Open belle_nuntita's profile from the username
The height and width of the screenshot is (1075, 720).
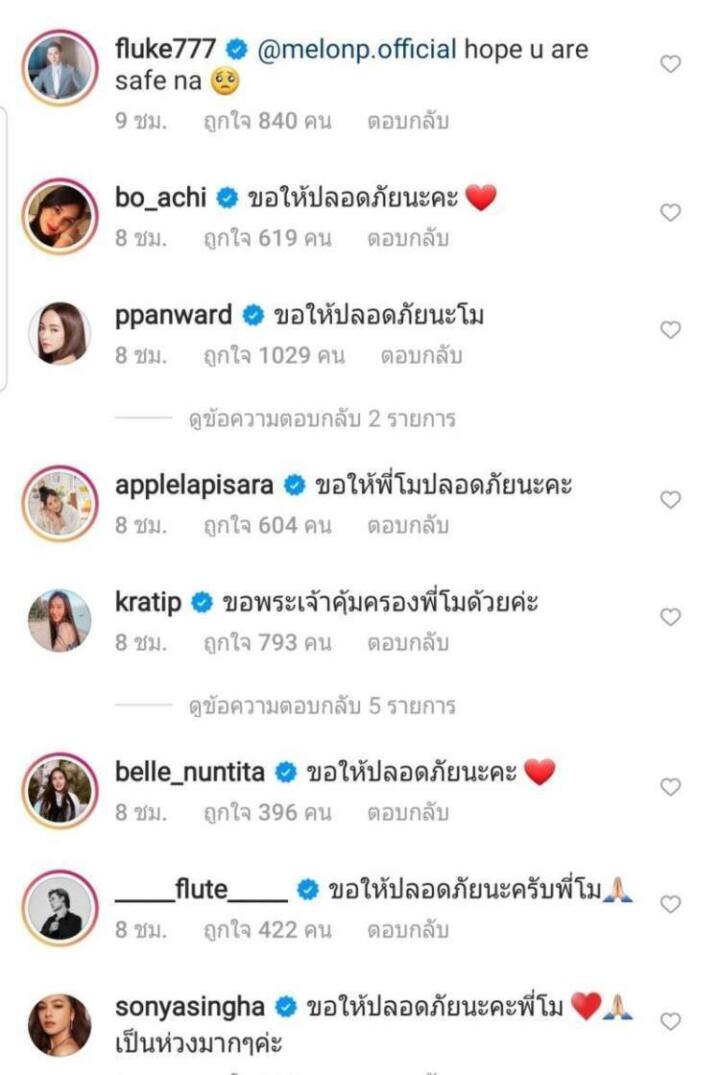point(190,773)
